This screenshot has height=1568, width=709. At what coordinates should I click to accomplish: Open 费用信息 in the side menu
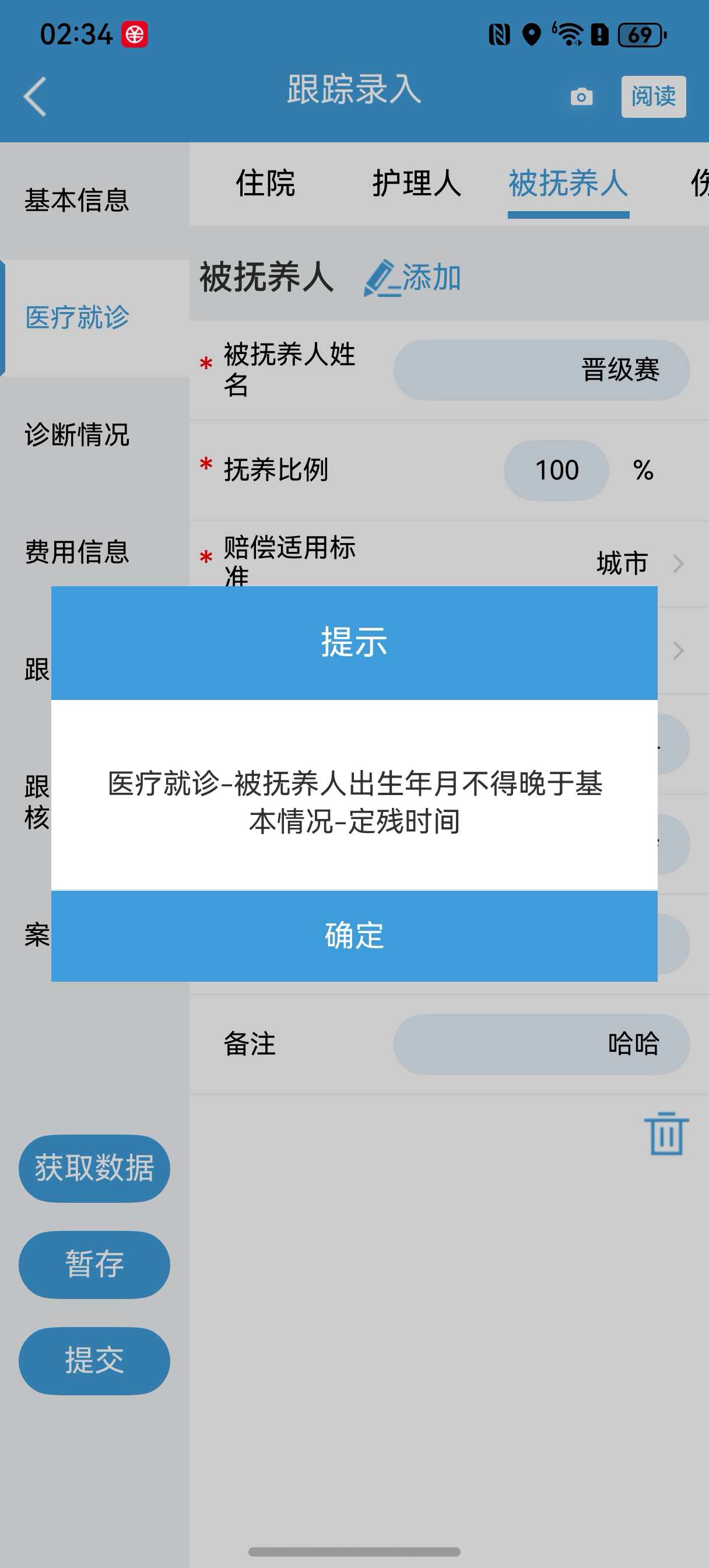77,552
